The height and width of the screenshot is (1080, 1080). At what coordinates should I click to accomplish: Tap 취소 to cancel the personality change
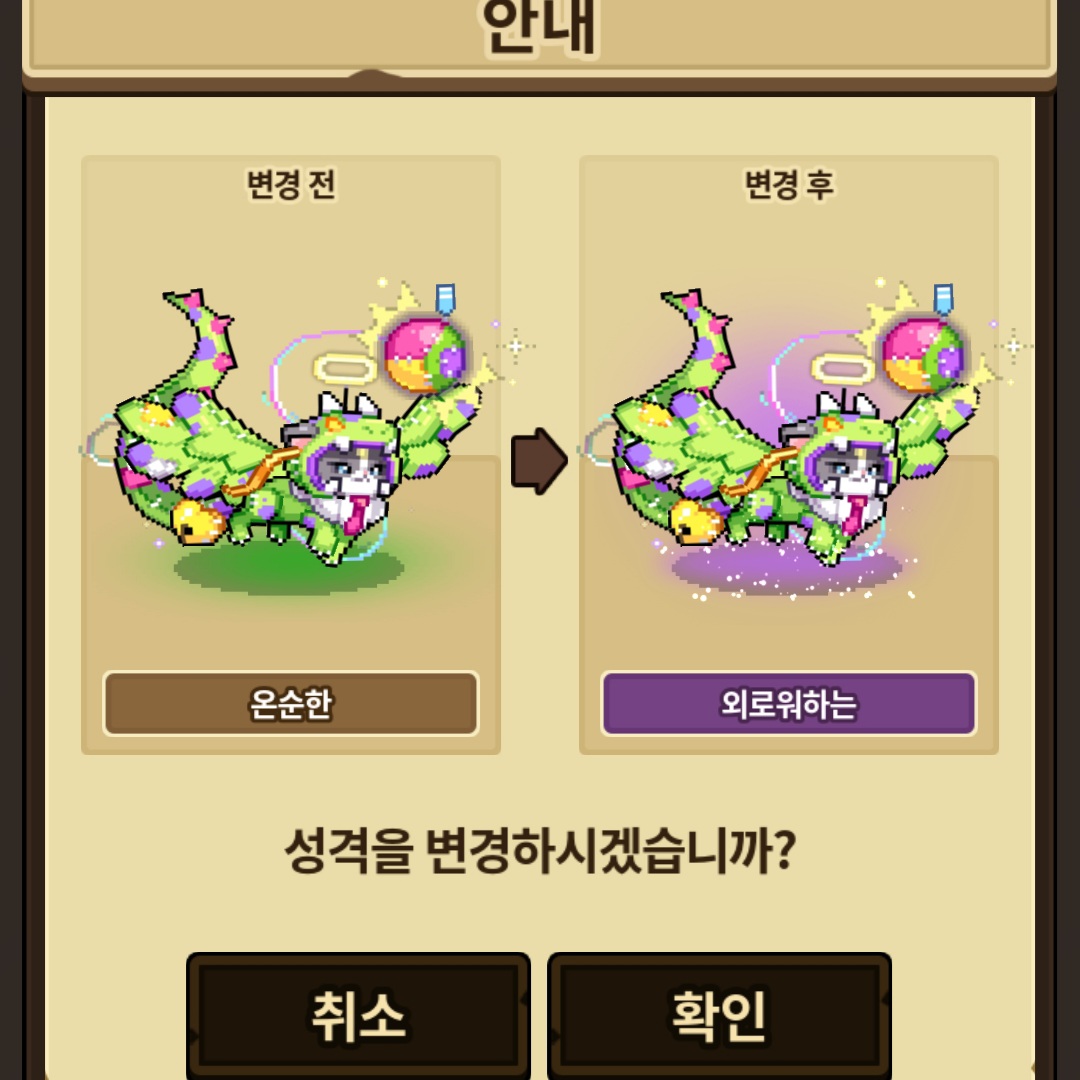click(x=358, y=1015)
